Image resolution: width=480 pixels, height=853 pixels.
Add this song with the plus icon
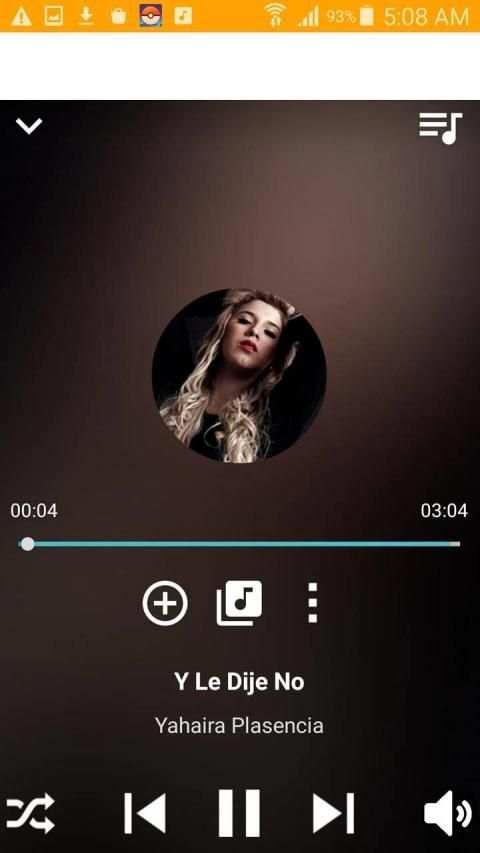[165, 603]
